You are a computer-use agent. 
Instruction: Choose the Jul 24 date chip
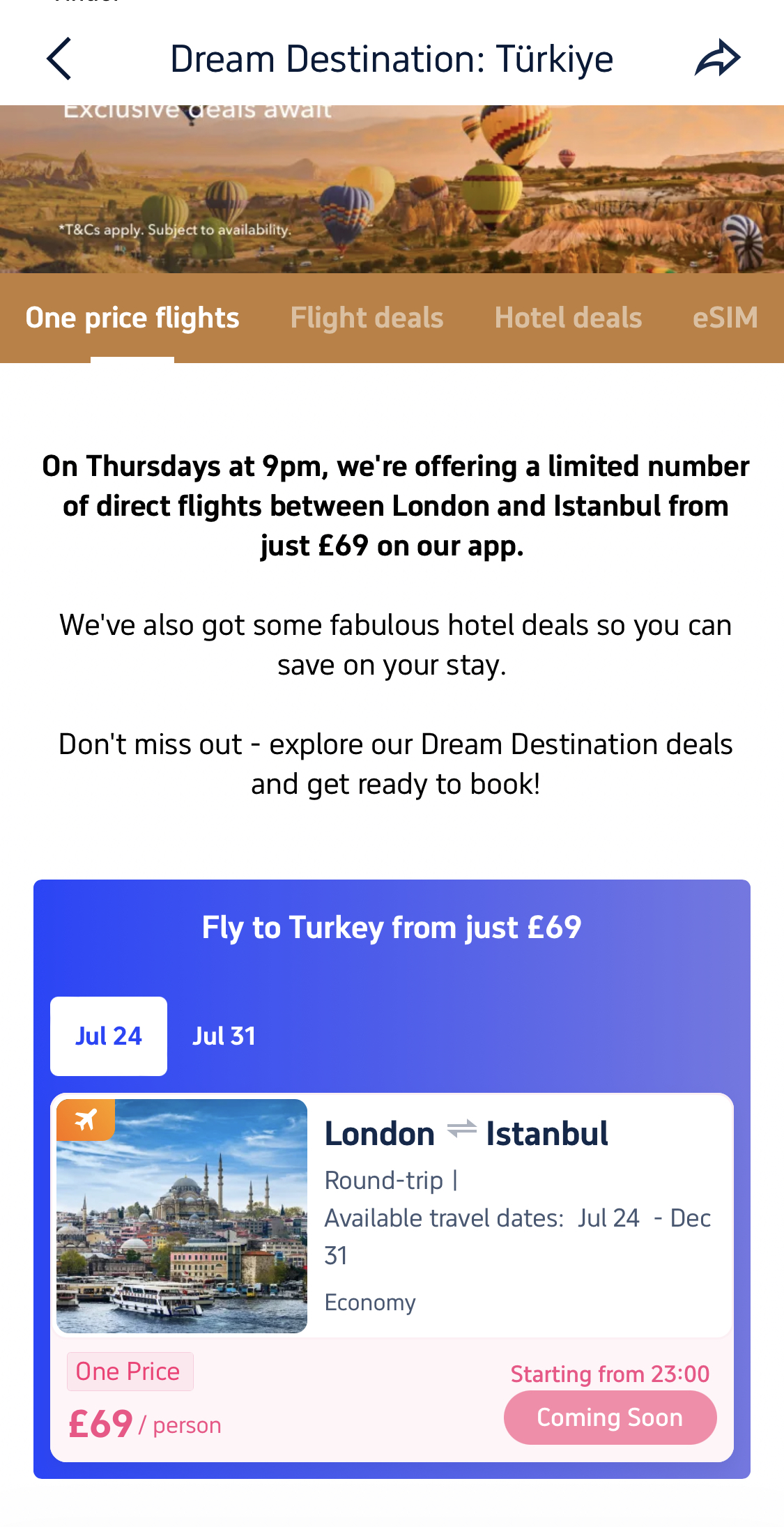coord(109,1036)
